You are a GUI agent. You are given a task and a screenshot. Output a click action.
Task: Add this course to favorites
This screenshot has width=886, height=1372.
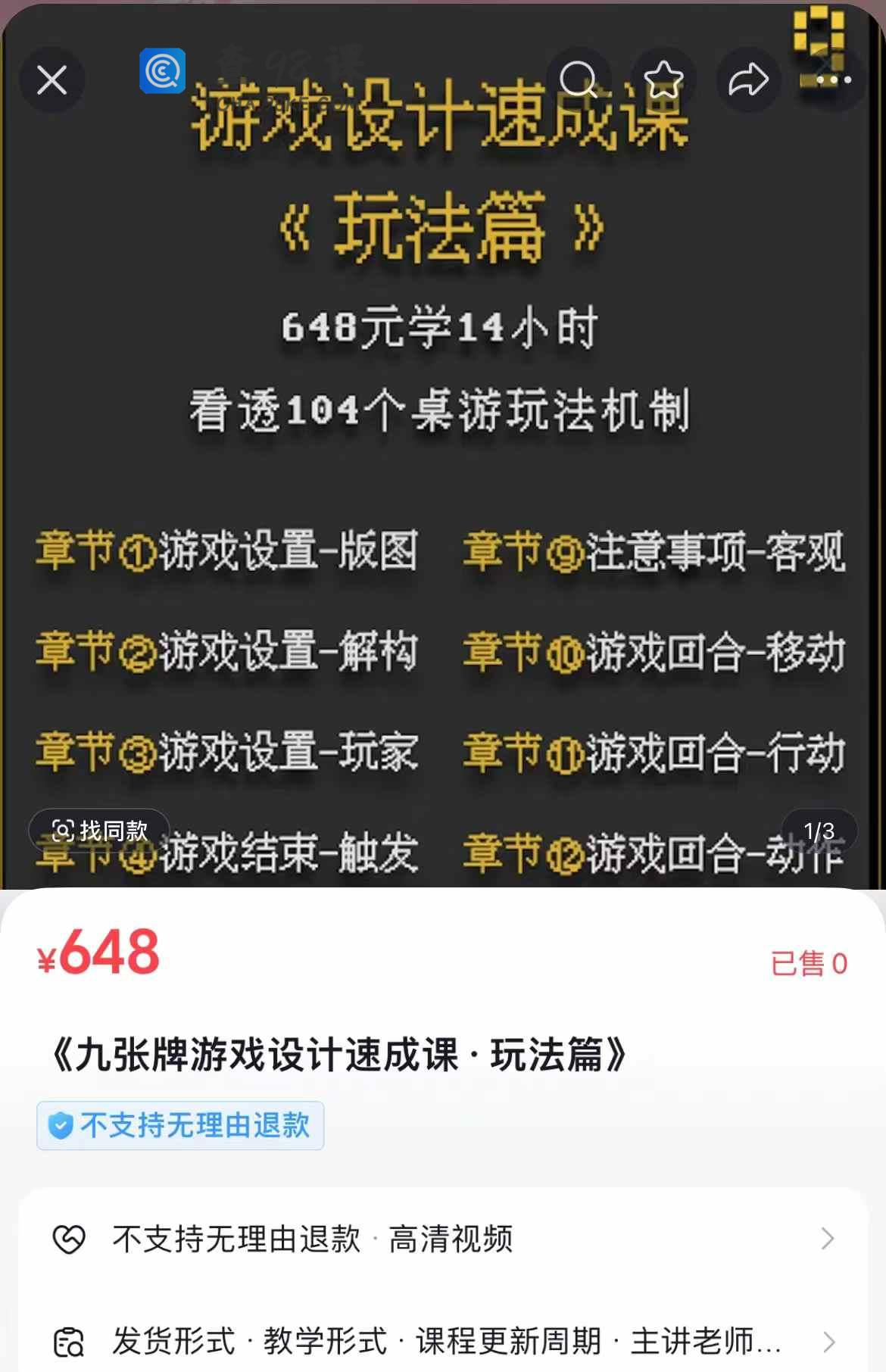point(663,80)
